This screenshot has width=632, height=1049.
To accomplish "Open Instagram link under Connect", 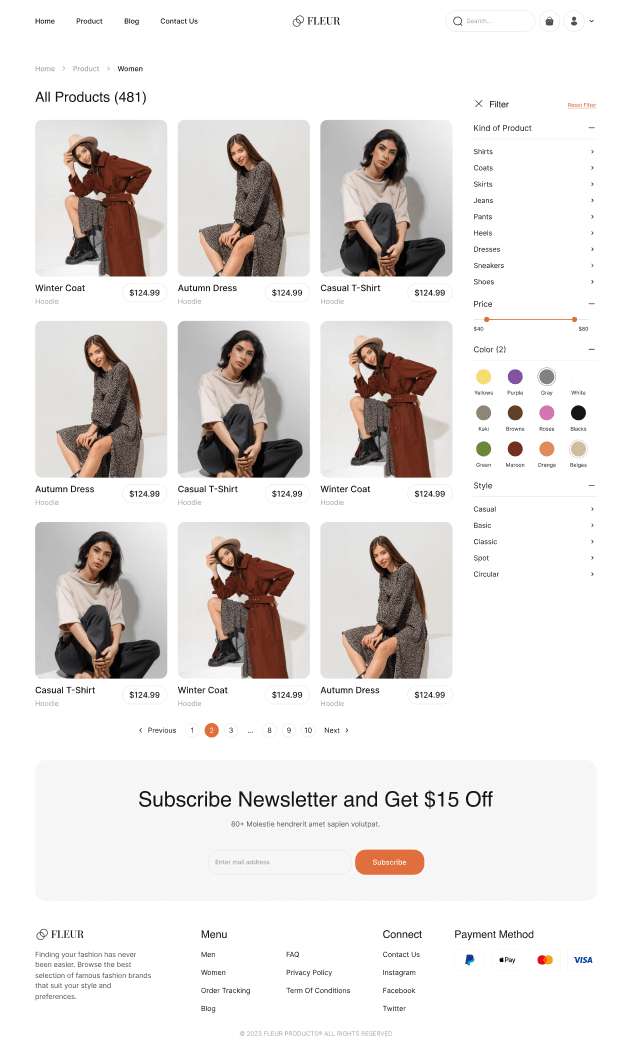I will point(399,972).
